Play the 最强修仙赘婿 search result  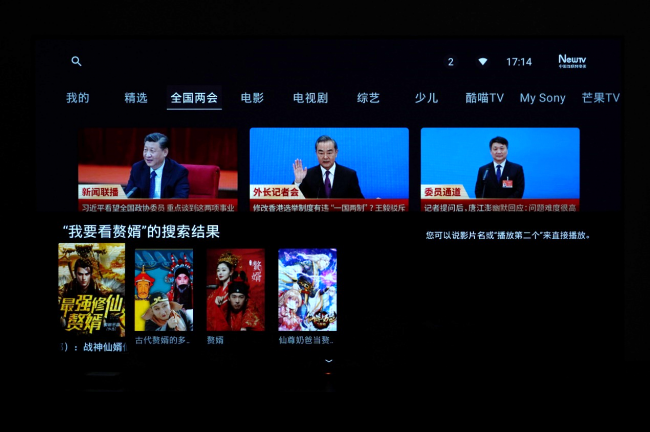coord(92,290)
